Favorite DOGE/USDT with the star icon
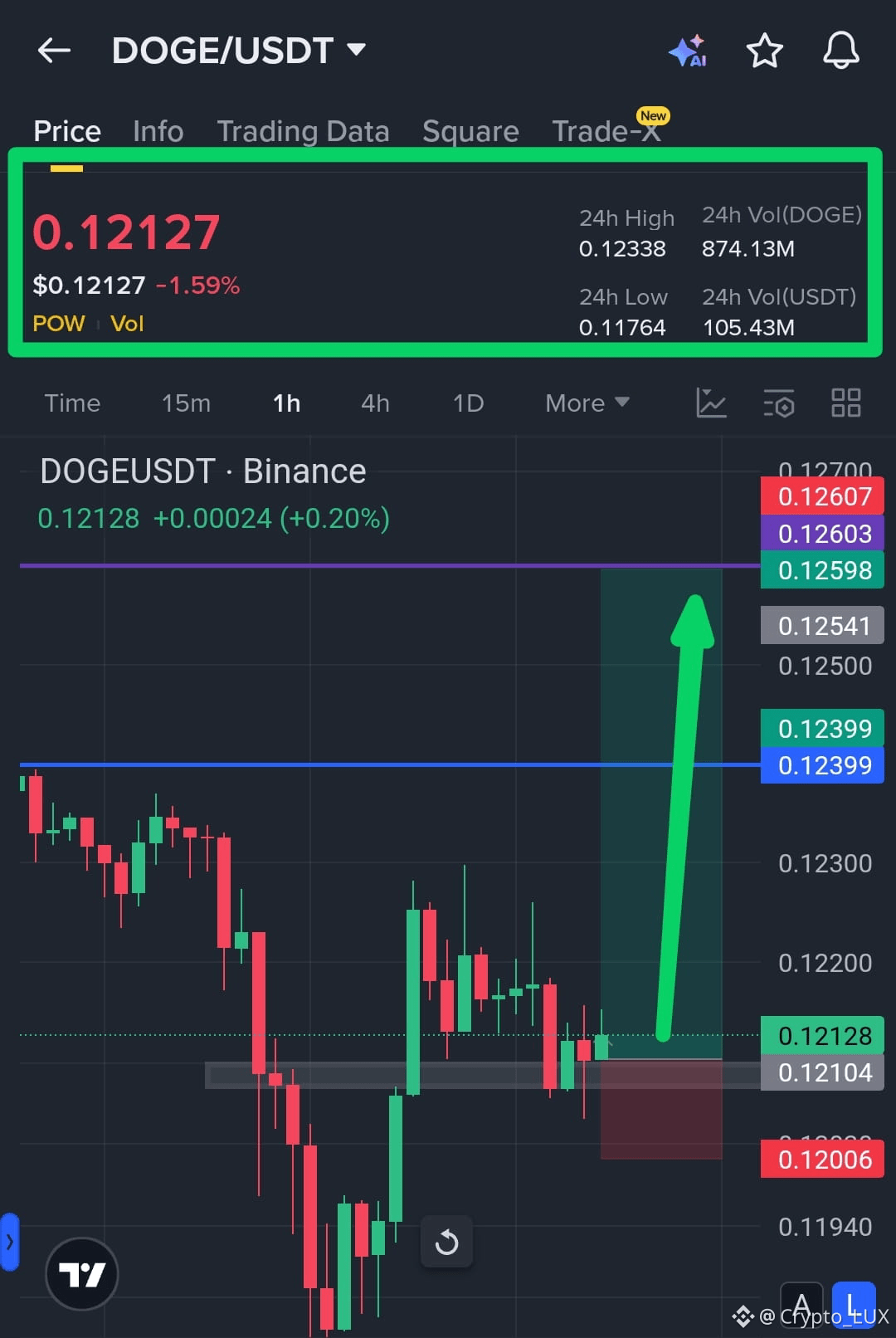The image size is (896, 1338). (x=764, y=50)
